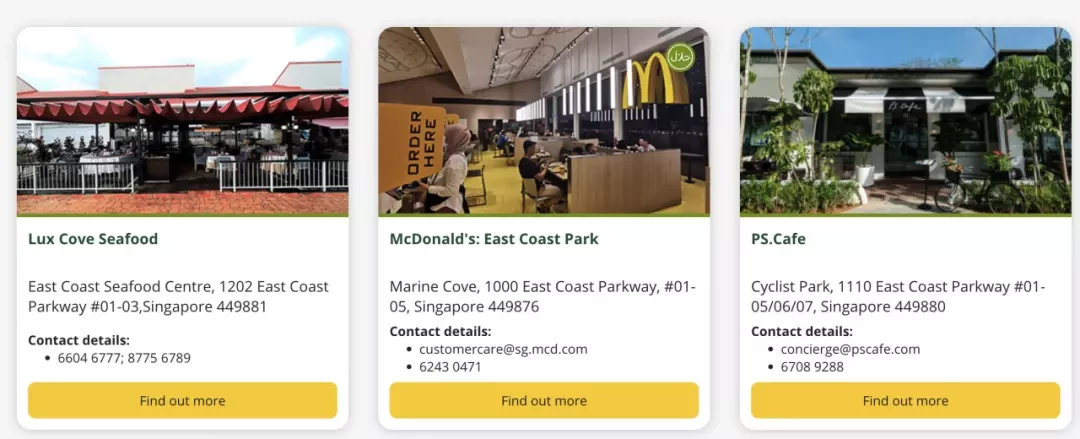Image resolution: width=1080 pixels, height=439 pixels.
Task: Tap Find out more for Lux Cove Seafood
Action: tap(182, 400)
